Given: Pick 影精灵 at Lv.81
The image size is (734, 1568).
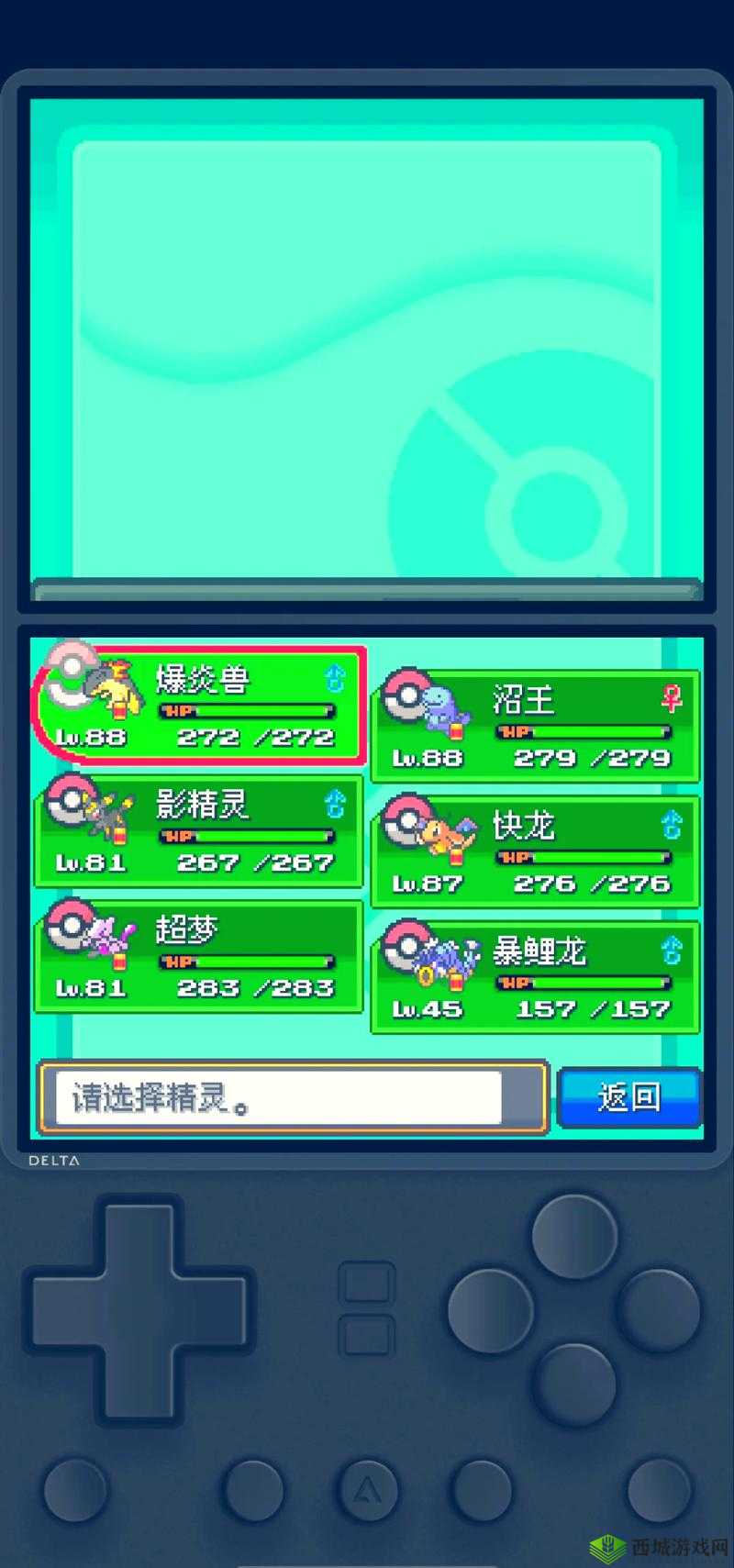Looking at the screenshot, I should coord(200,831).
